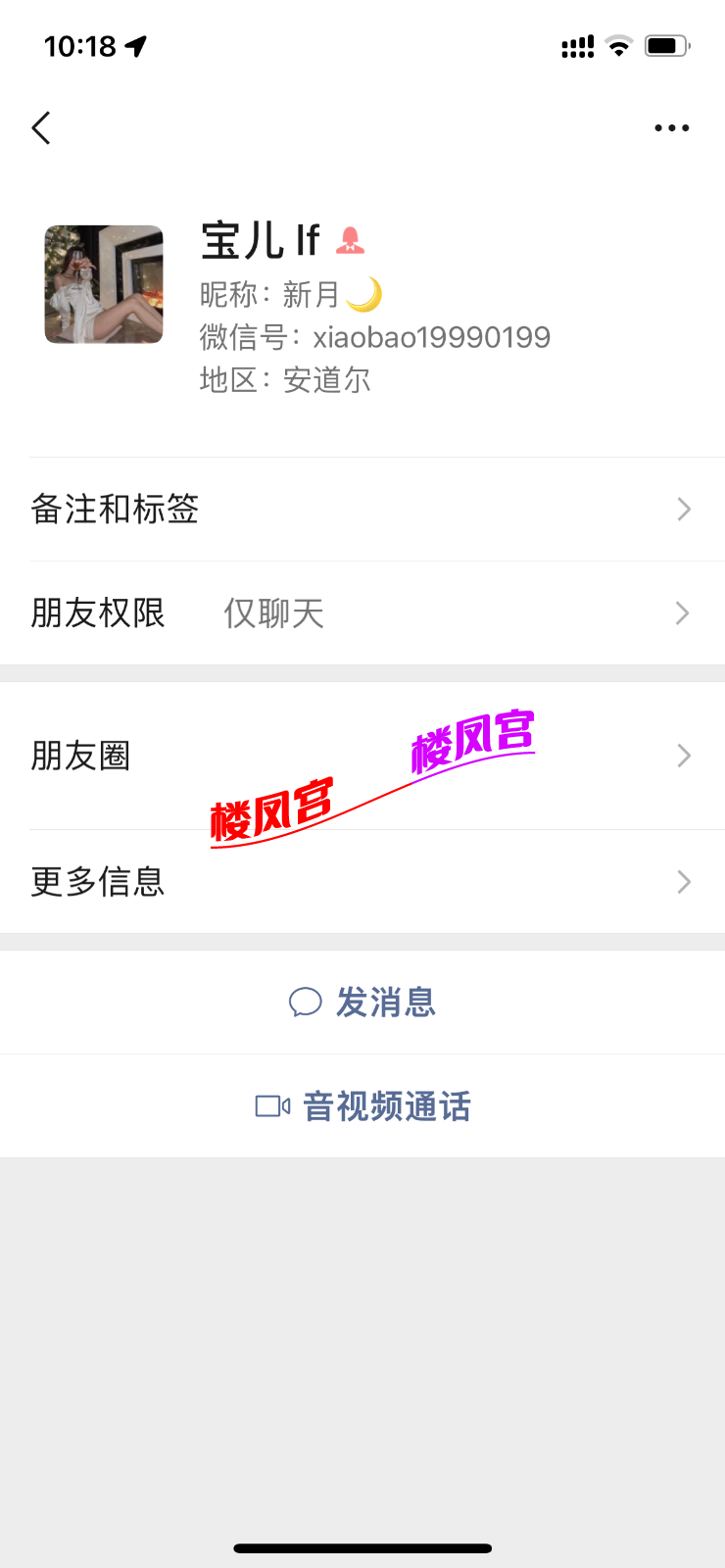Open the three-dot more options menu

(x=671, y=128)
